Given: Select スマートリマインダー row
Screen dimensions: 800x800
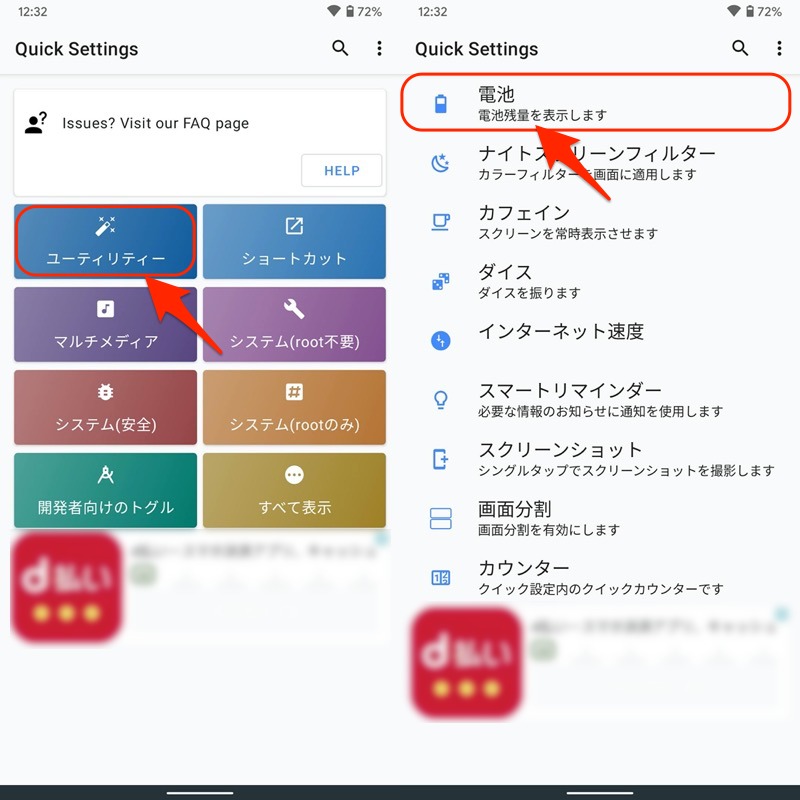Looking at the screenshot, I should (600, 400).
